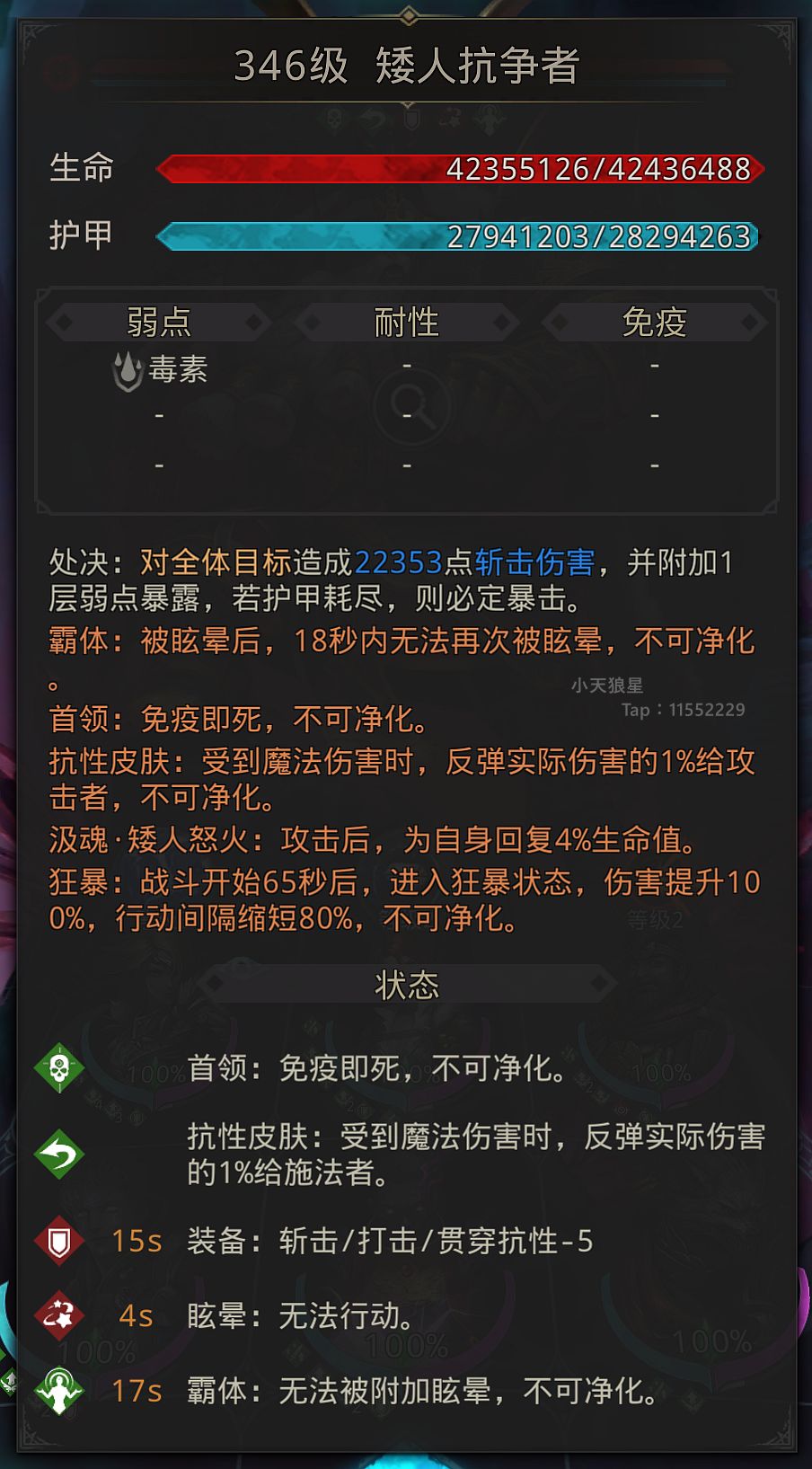Open the blue 22353 damage value link
812x1469 pixels.
[x=399, y=562]
